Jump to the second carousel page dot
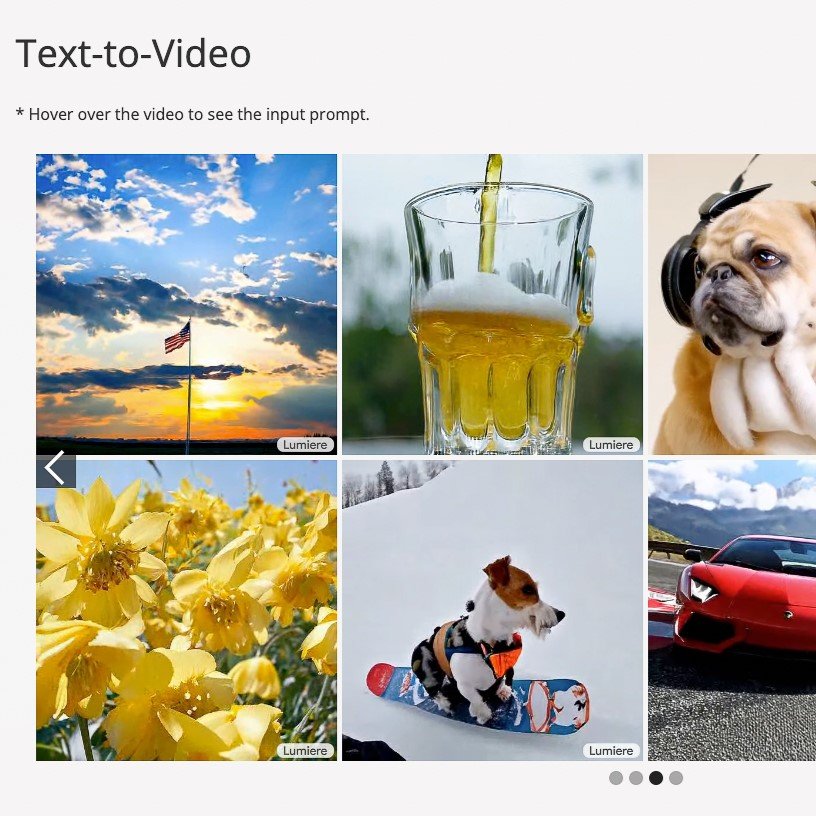Screen dimensions: 816x816 [x=636, y=778]
